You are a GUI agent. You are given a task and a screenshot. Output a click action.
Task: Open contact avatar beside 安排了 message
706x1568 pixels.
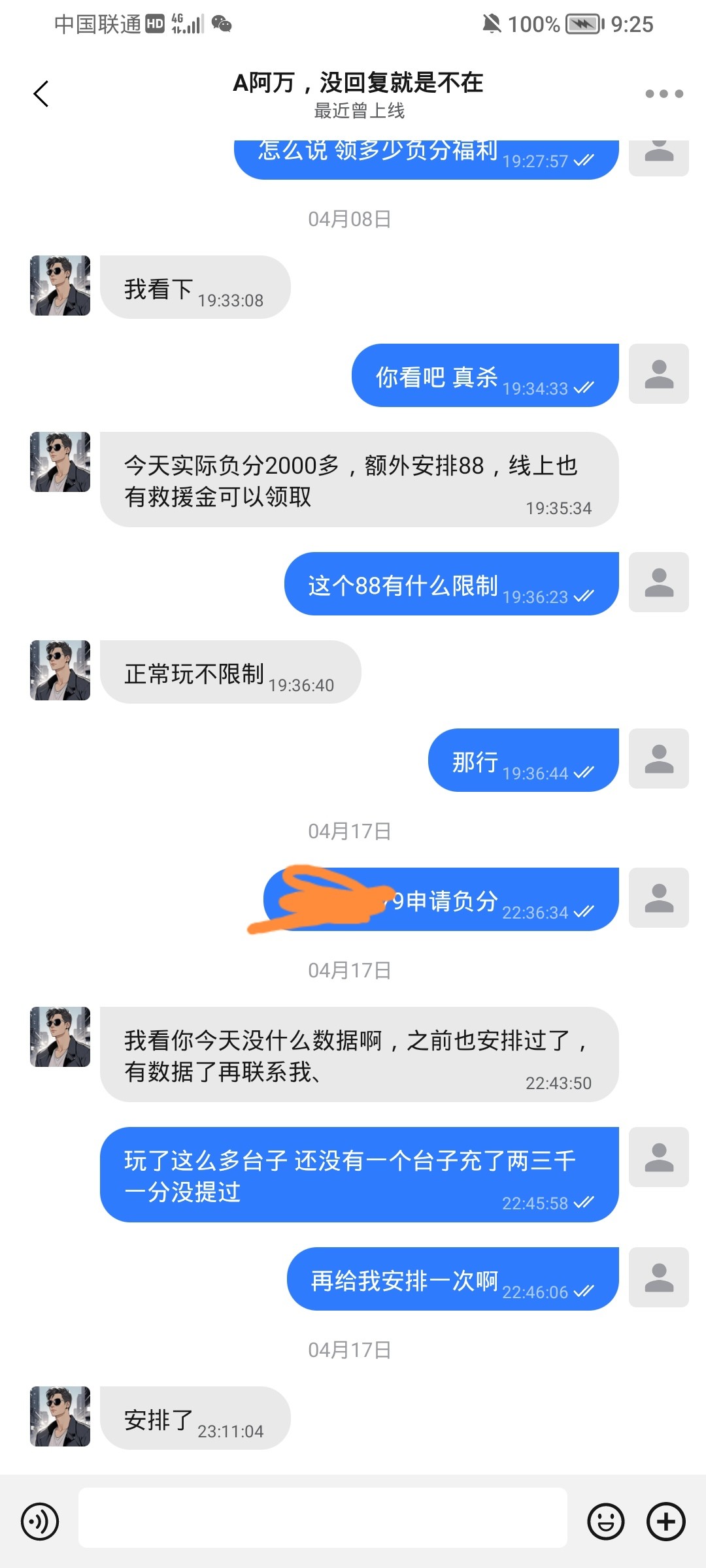(x=60, y=1416)
